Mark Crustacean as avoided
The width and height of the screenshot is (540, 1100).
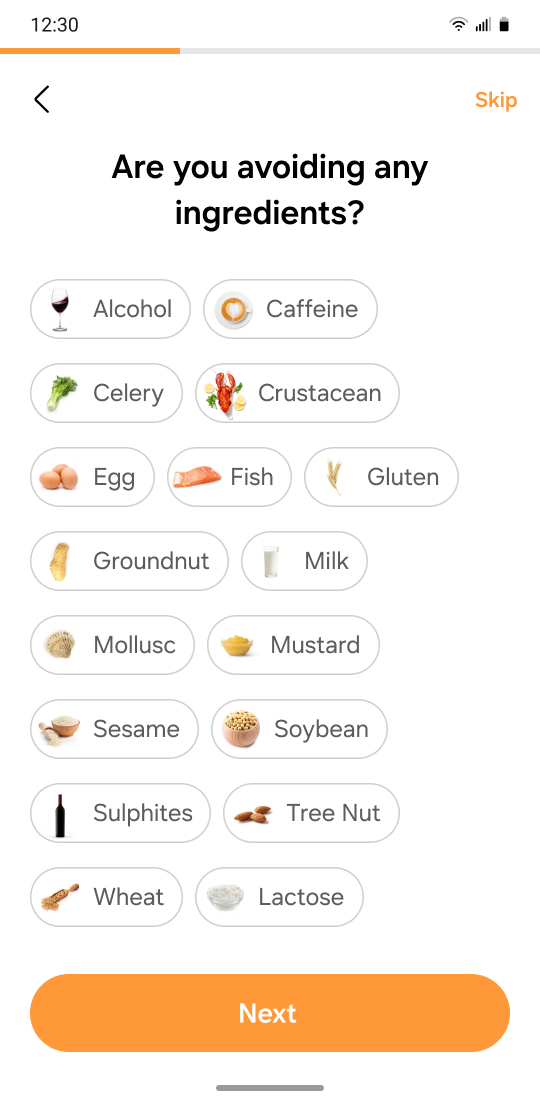click(x=297, y=393)
